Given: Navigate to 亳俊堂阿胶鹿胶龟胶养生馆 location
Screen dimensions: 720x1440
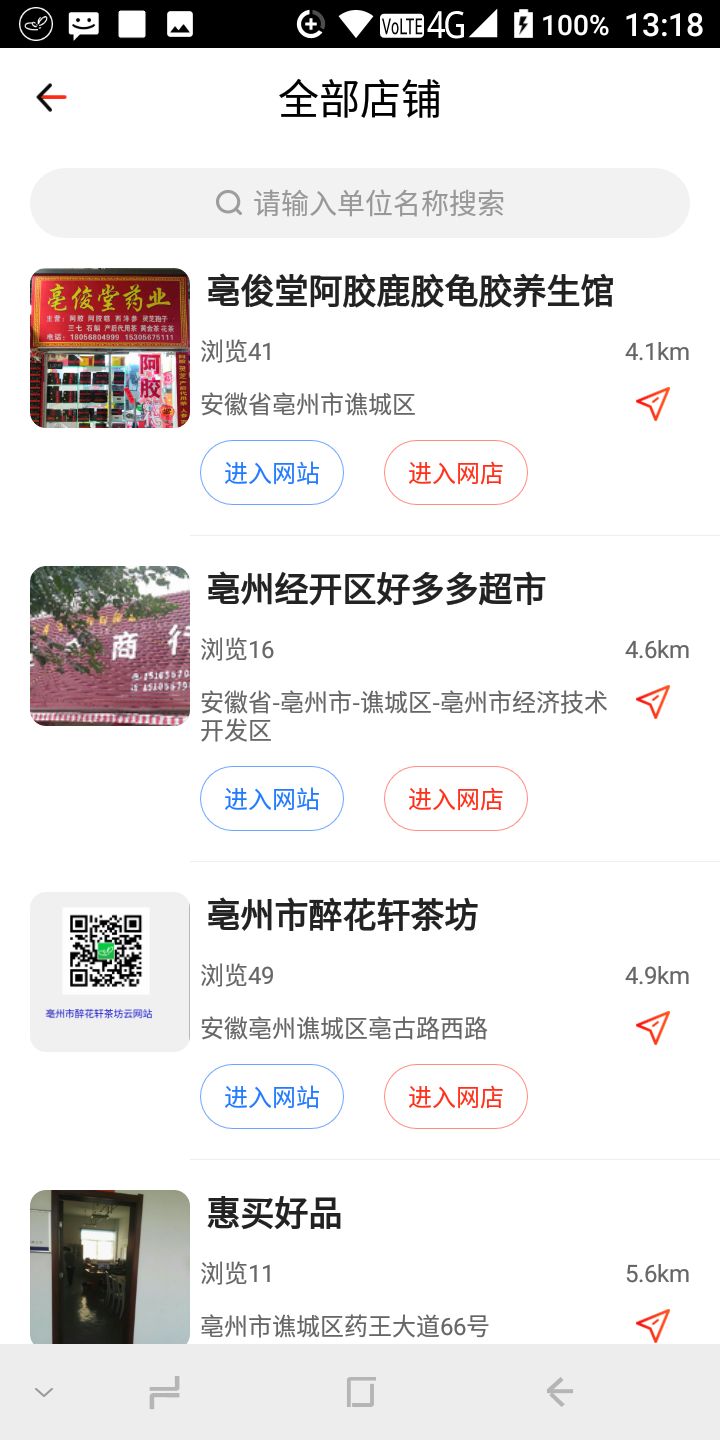Looking at the screenshot, I should coord(652,404).
